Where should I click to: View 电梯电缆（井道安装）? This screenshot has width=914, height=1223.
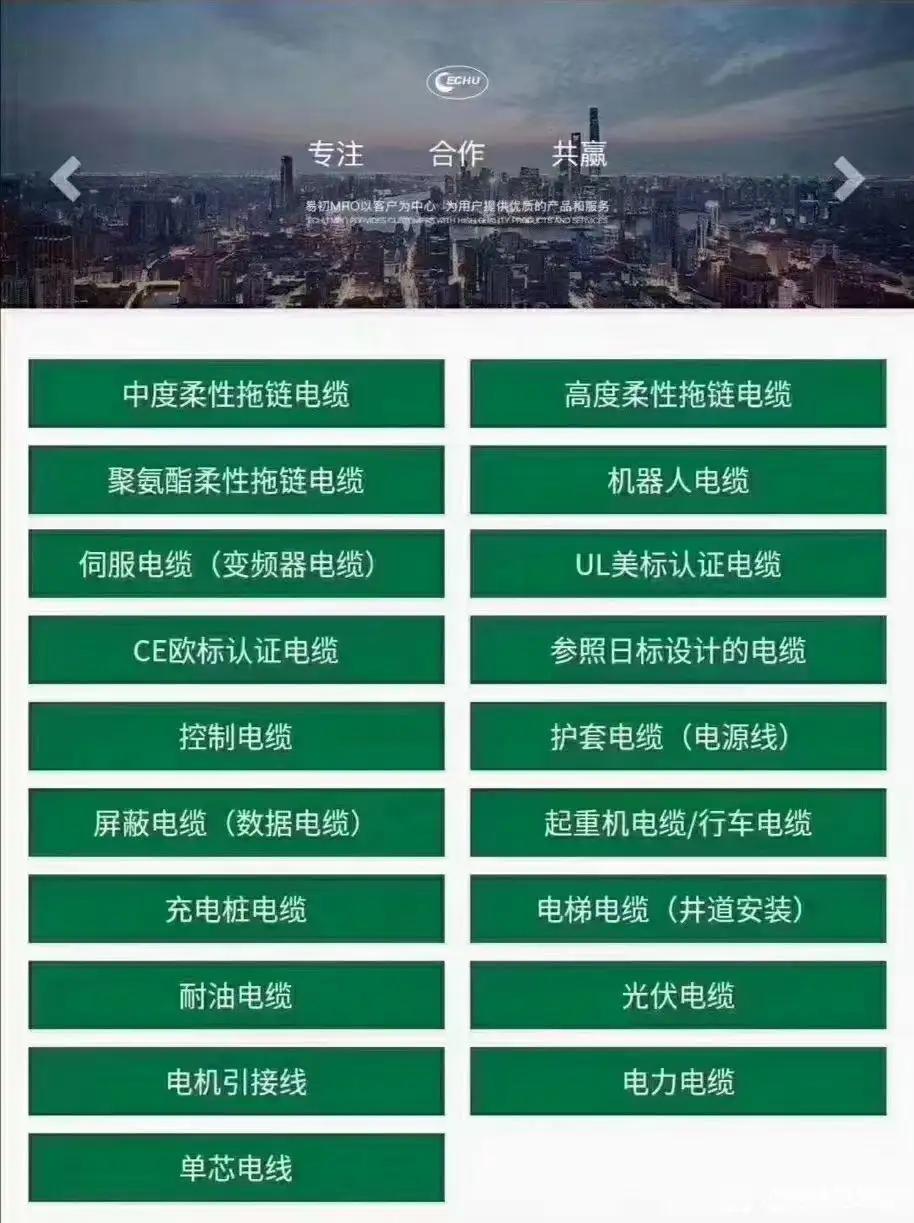(x=678, y=909)
